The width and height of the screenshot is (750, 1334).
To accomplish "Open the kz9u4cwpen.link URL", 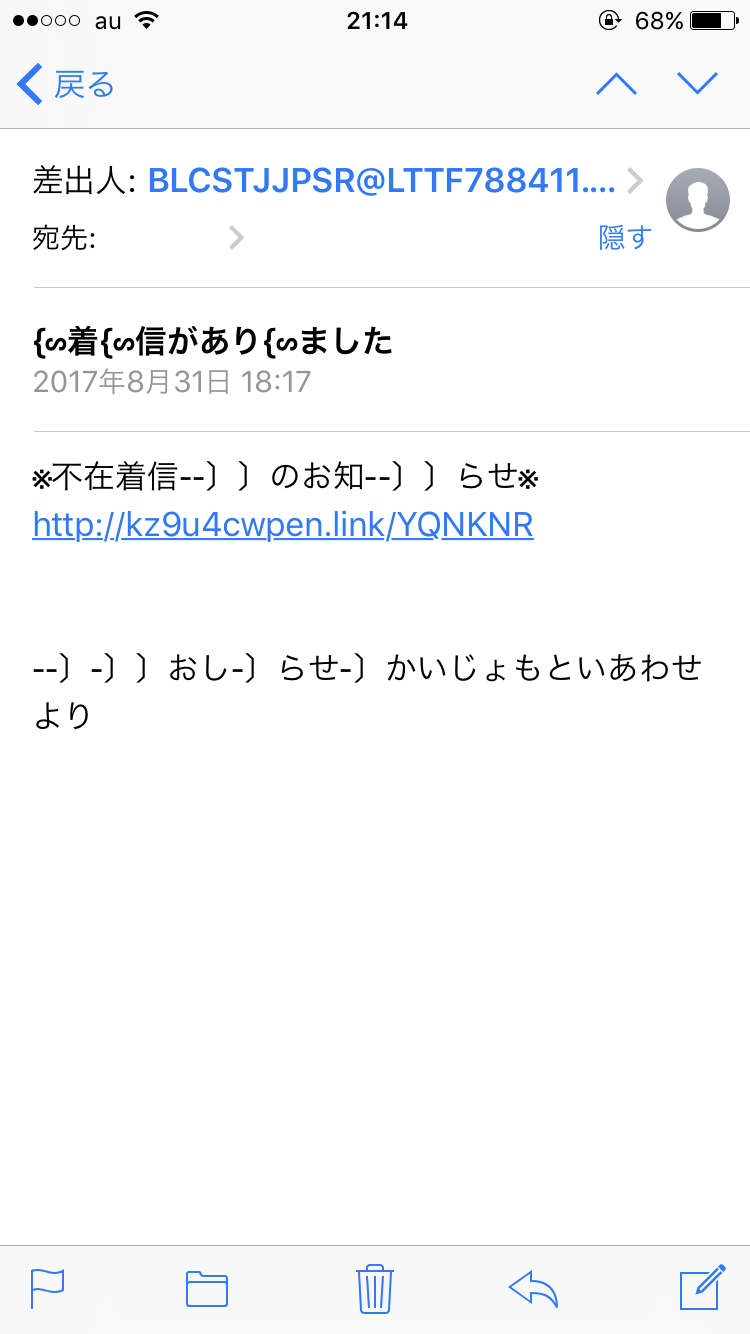I will coord(283,524).
